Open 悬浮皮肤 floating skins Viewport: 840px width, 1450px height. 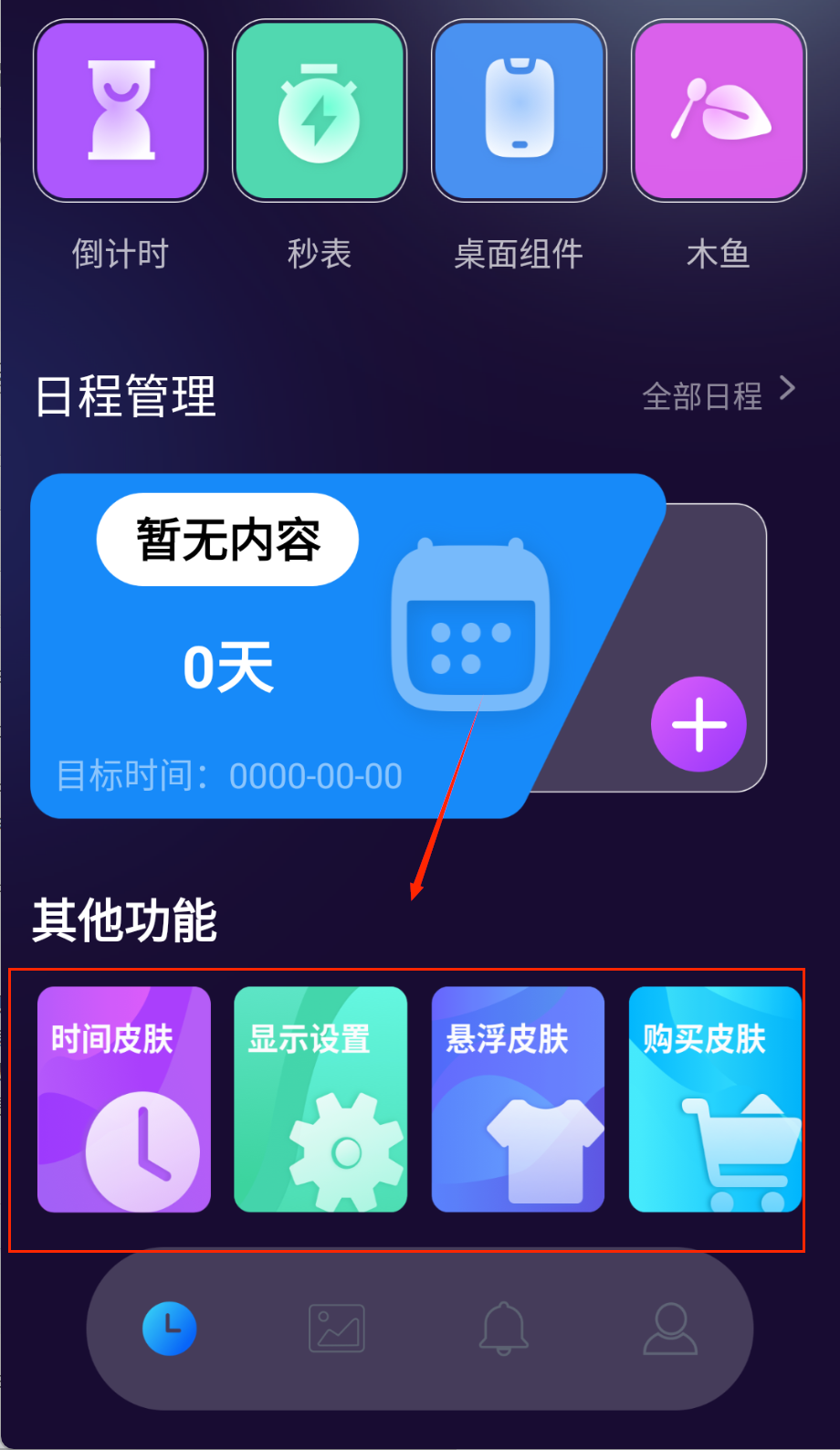pyautogui.click(x=518, y=1099)
